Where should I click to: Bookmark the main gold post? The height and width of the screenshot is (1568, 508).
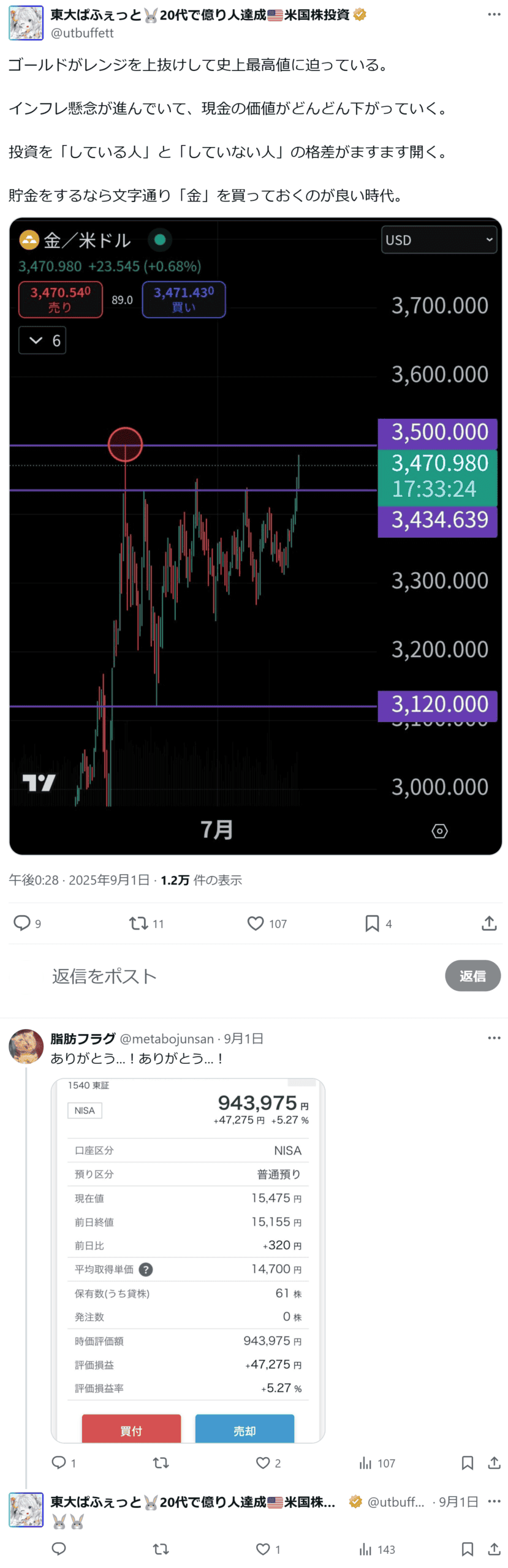point(372,922)
